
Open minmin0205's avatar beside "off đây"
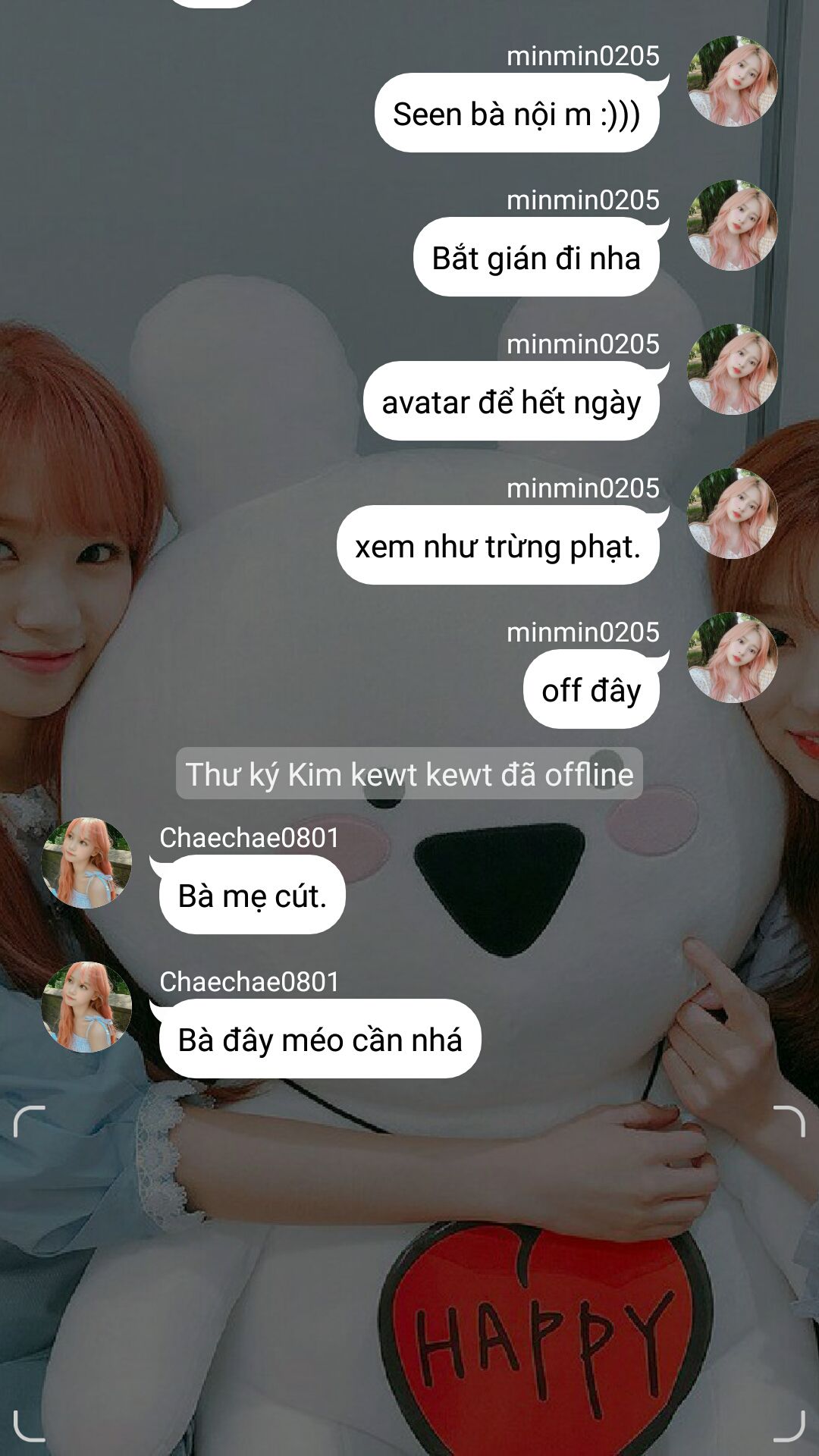point(733,657)
